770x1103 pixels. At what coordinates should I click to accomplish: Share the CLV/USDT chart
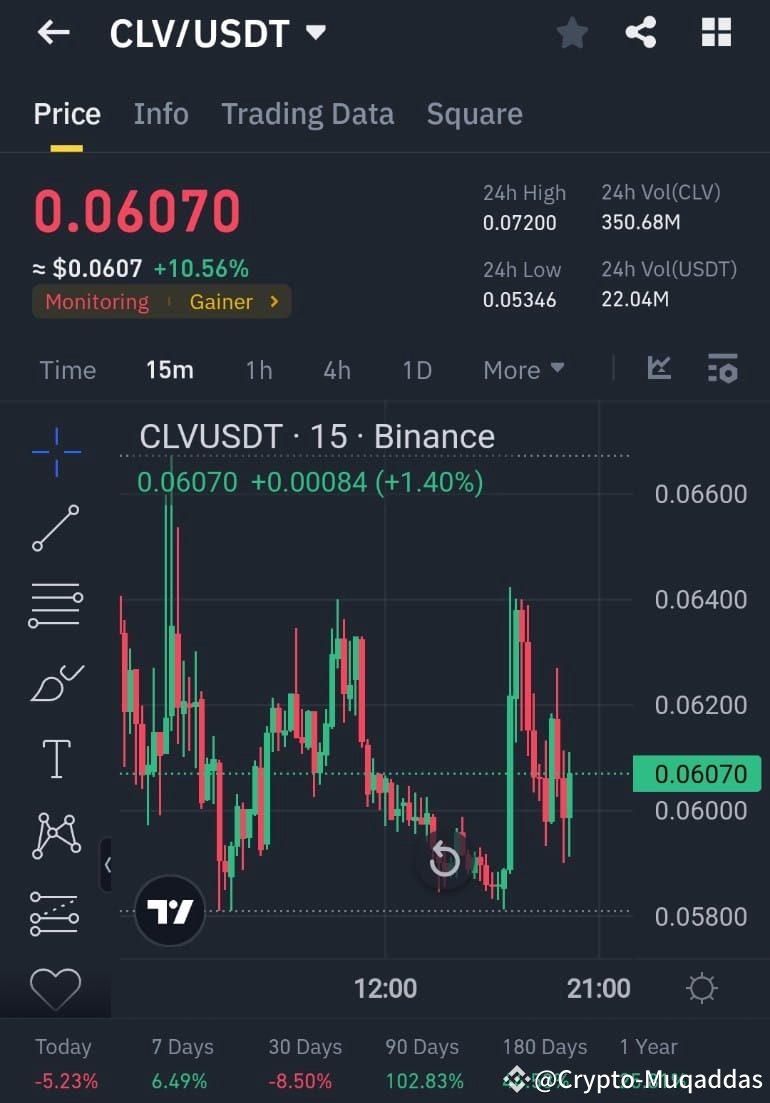click(641, 32)
